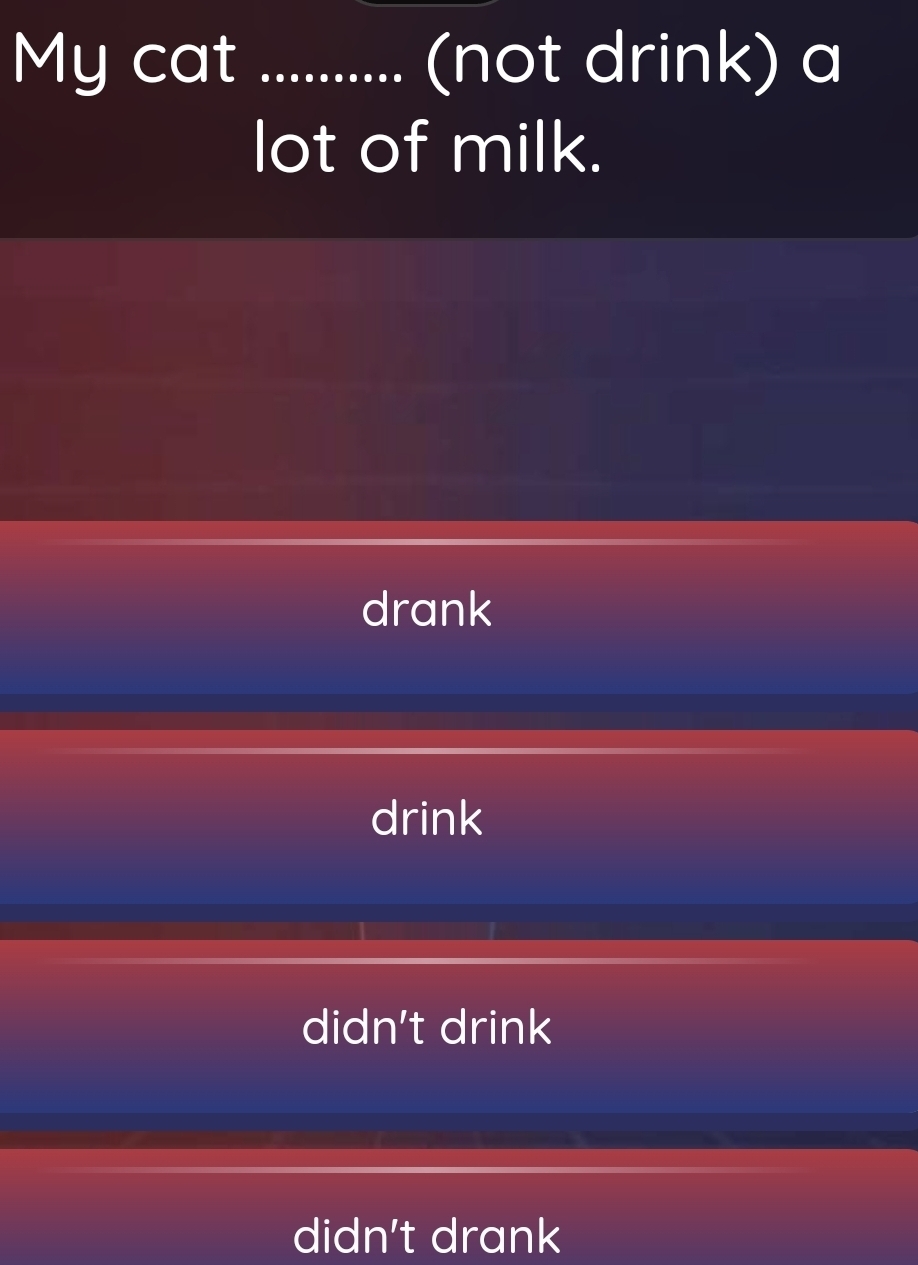Pick the 'didn't drink' option
This screenshot has width=918, height=1265.
(428, 1027)
